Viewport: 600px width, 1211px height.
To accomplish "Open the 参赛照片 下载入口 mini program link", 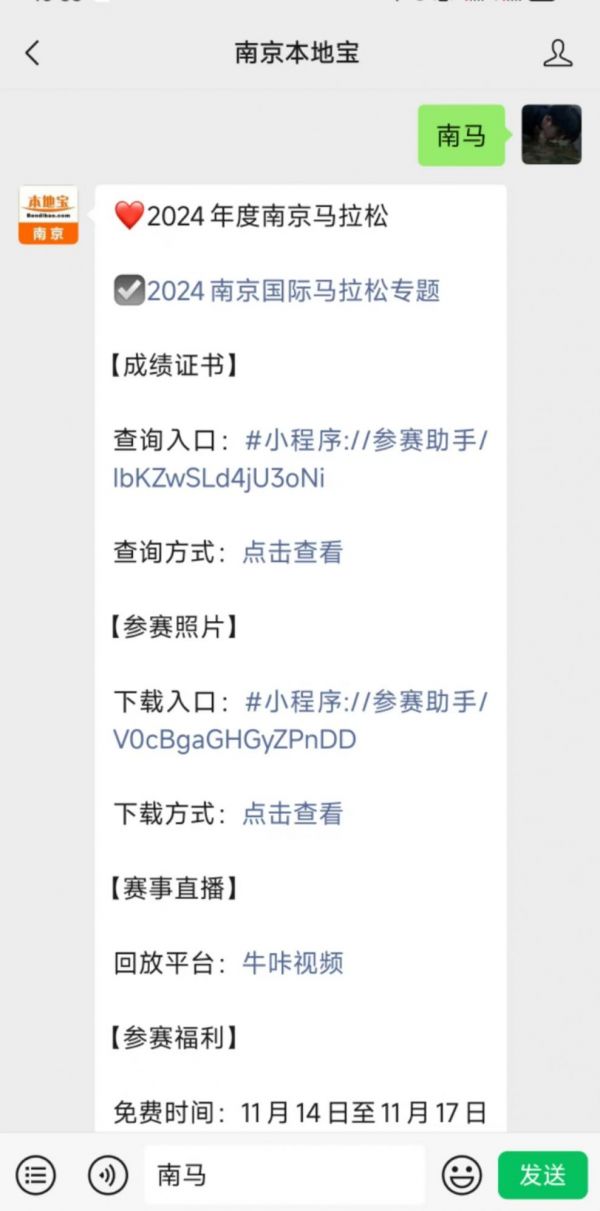I will pyautogui.click(x=300, y=721).
